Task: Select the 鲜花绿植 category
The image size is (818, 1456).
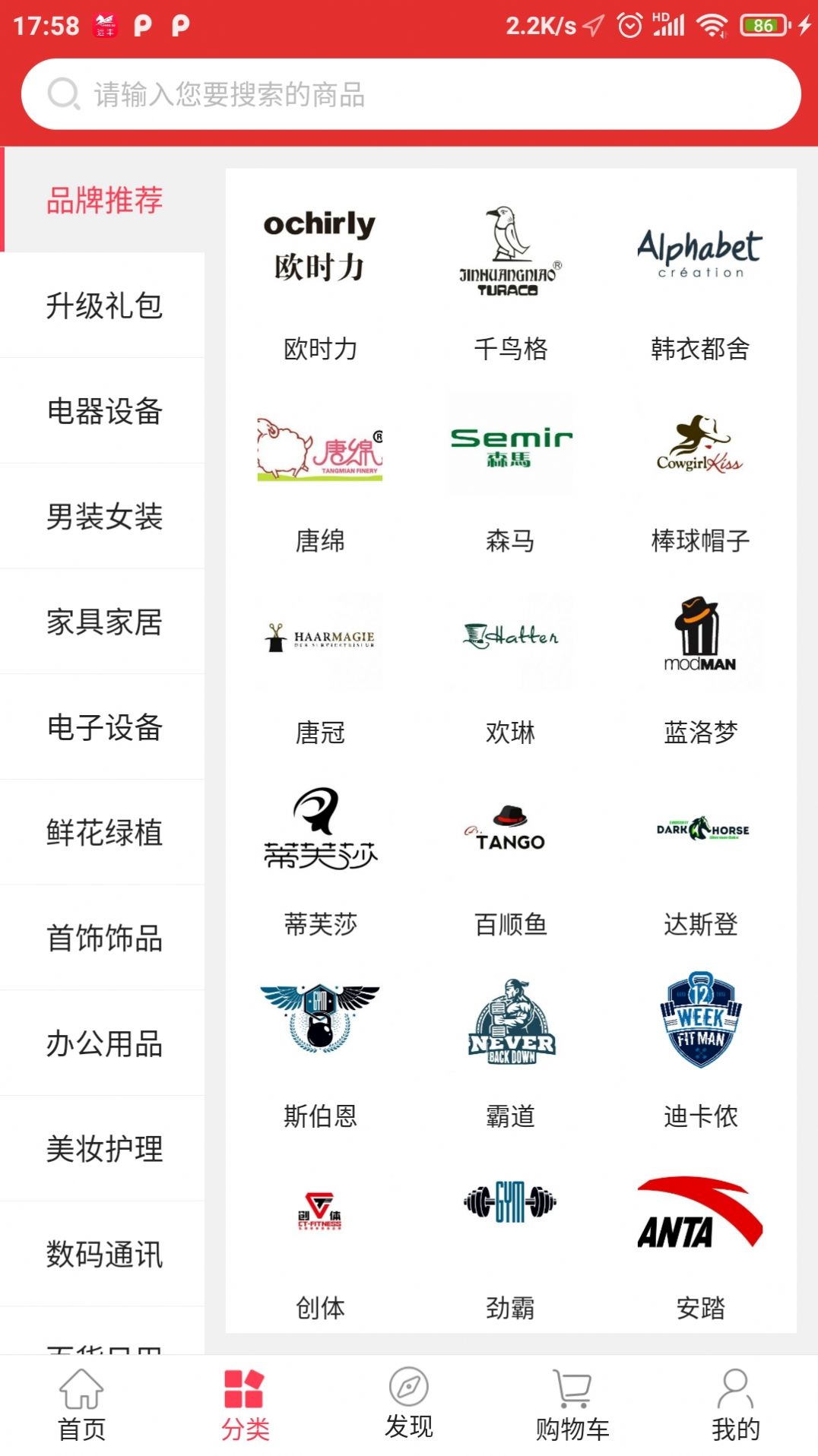Action: (x=104, y=833)
